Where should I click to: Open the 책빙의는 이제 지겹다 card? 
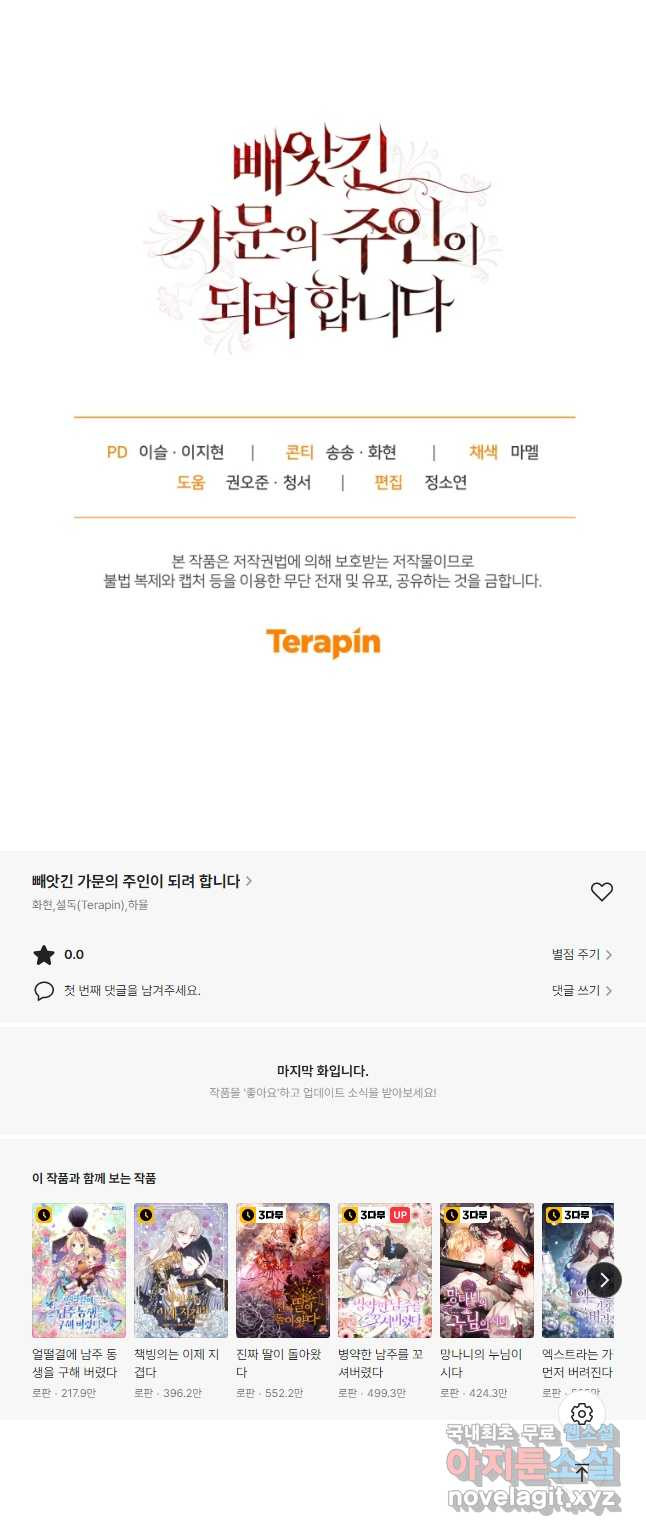click(x=181, y=1270)
